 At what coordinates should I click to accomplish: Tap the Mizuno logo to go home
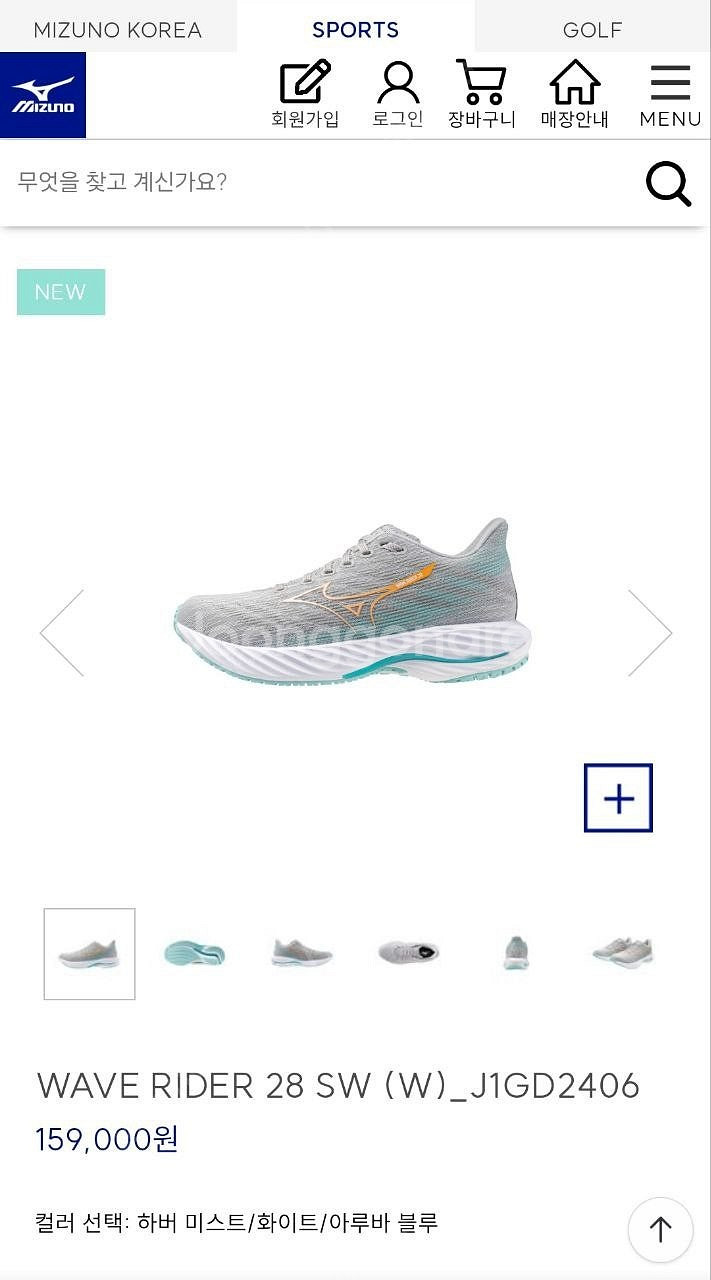(x=43, y=95)
